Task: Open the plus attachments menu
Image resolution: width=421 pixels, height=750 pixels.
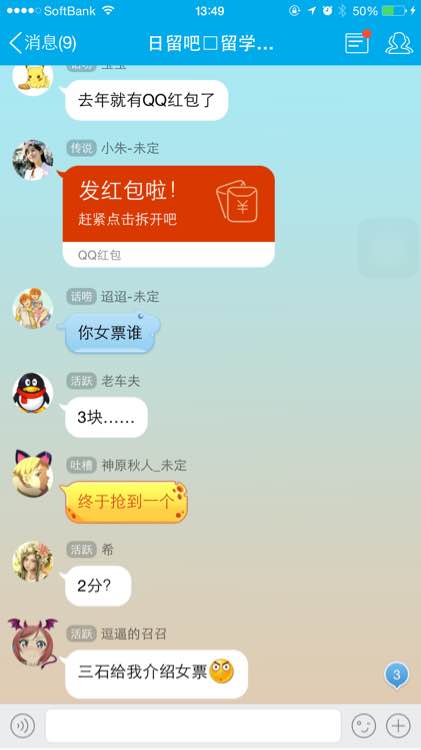Action: point(398,726)
